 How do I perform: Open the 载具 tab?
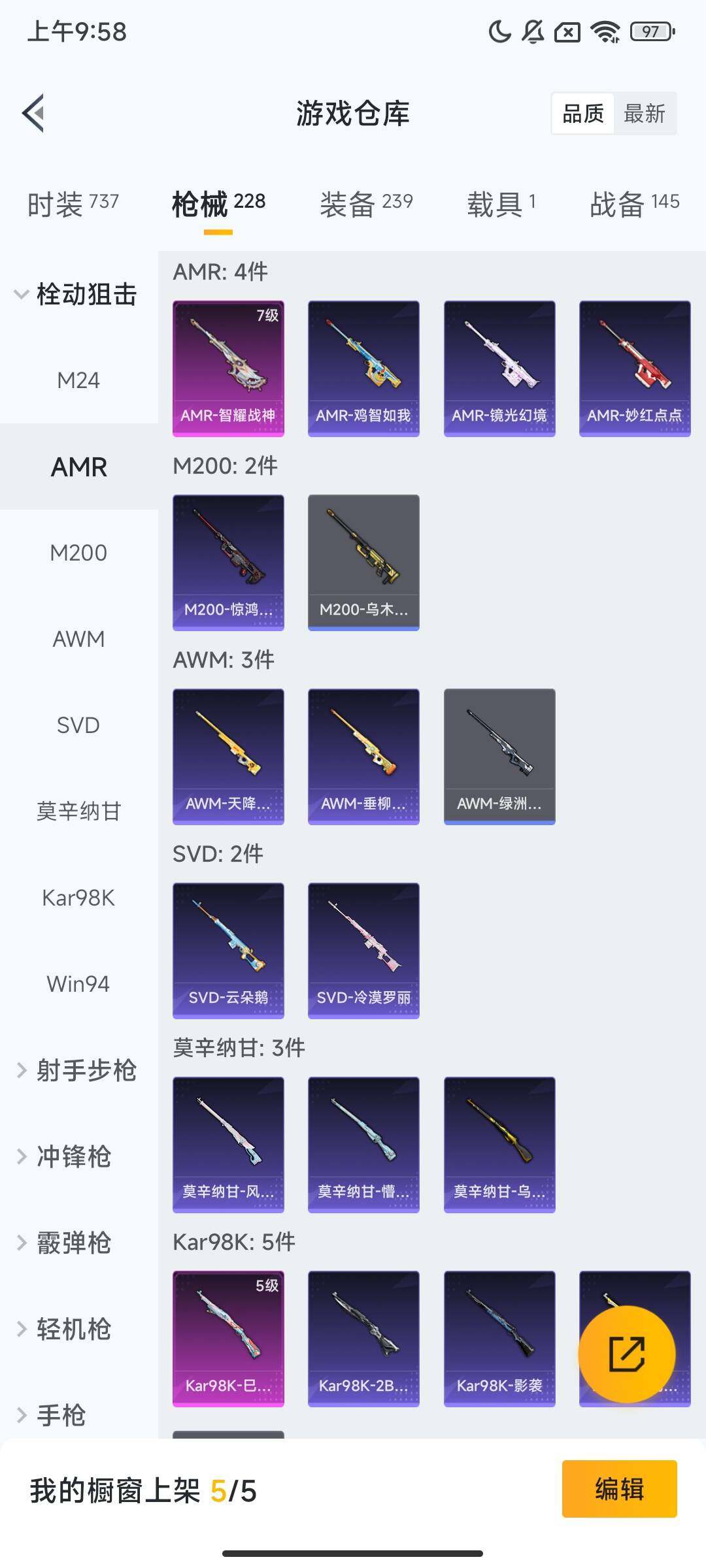(501, 203)
